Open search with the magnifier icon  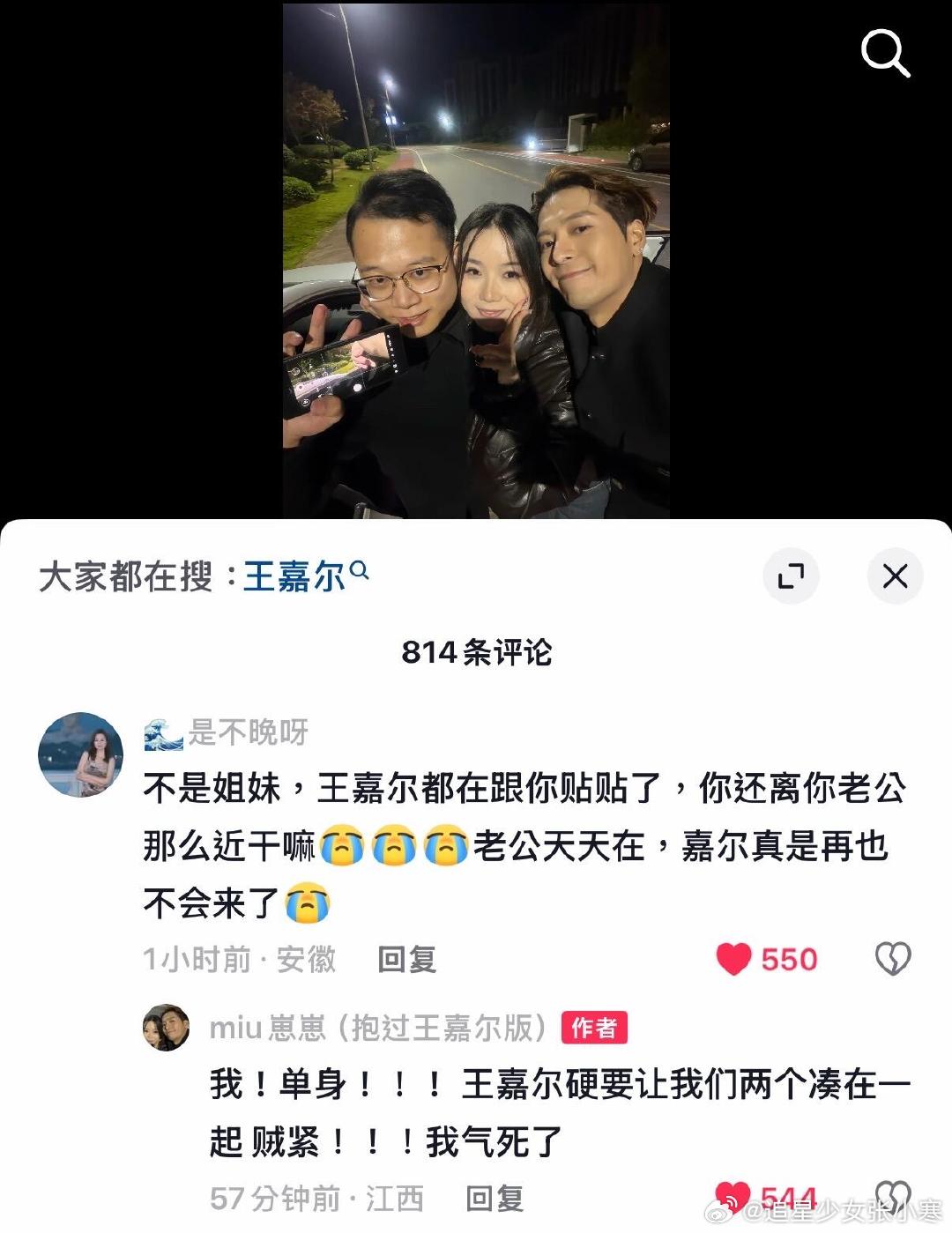click(x=885, y=55)
